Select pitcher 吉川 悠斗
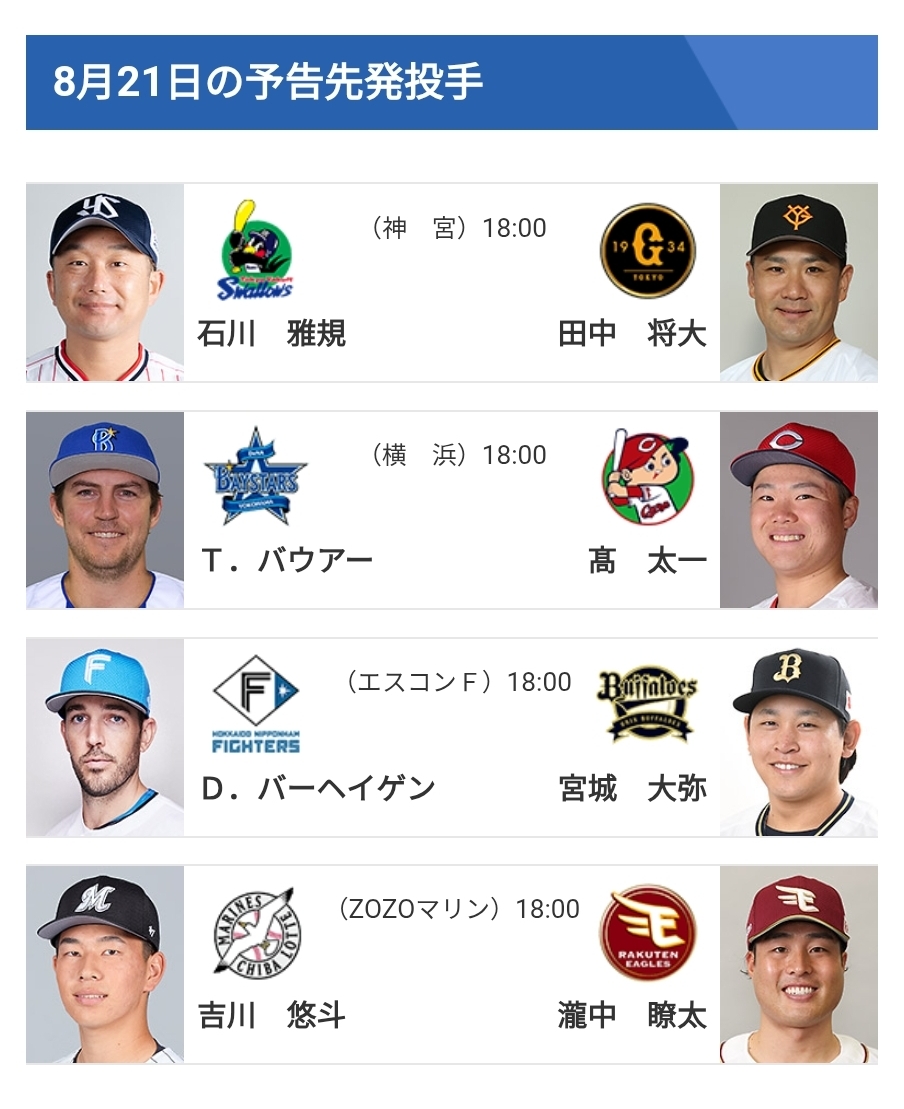Viewport: 904px width, 1109px height. (x=272, y=1016)
